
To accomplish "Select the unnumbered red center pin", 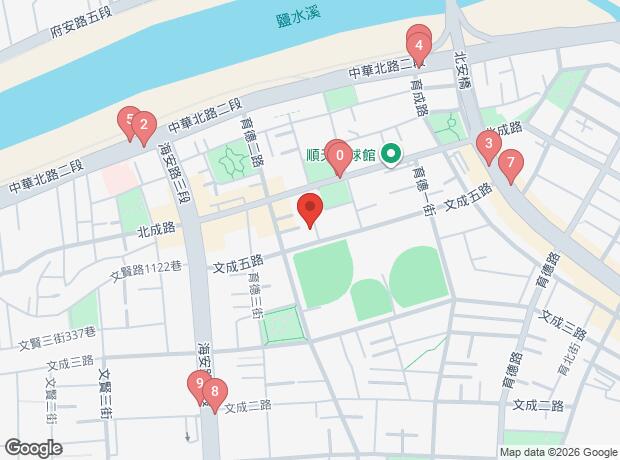I will point(310,211).
